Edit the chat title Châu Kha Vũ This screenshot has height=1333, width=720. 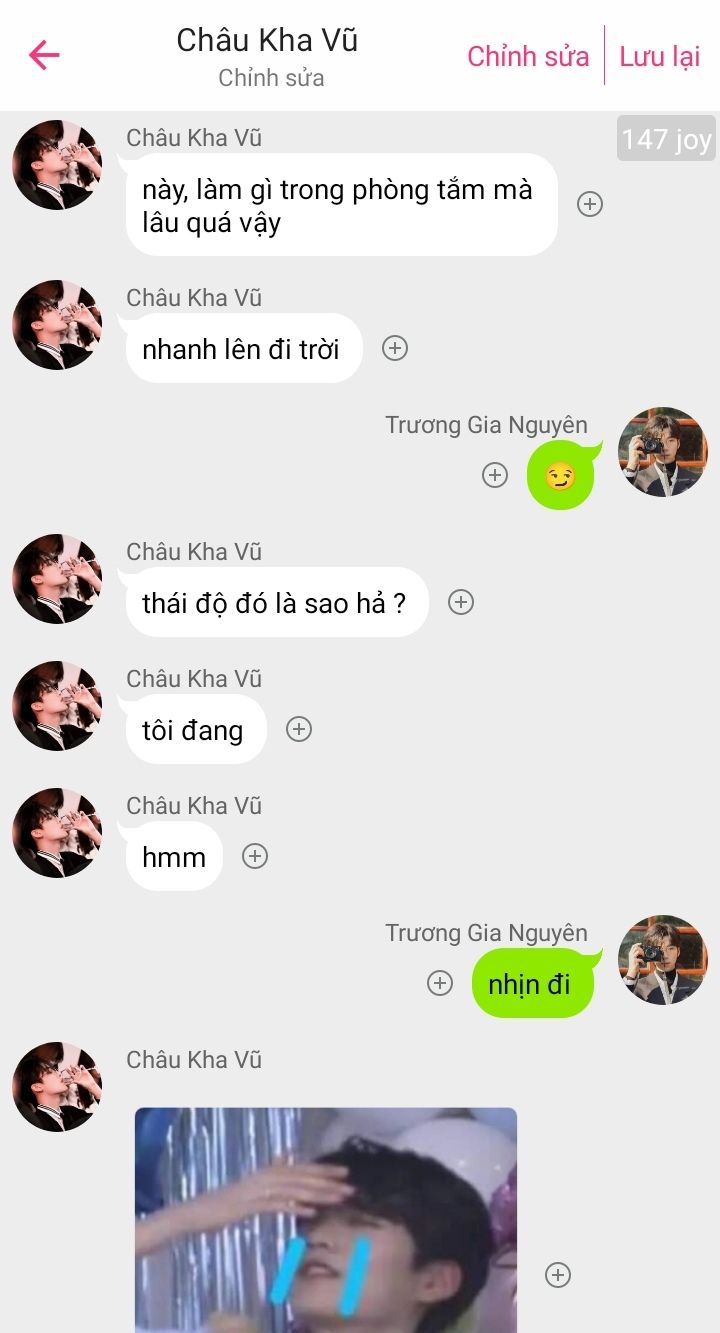pyautogui.click(x=267, y=40)
